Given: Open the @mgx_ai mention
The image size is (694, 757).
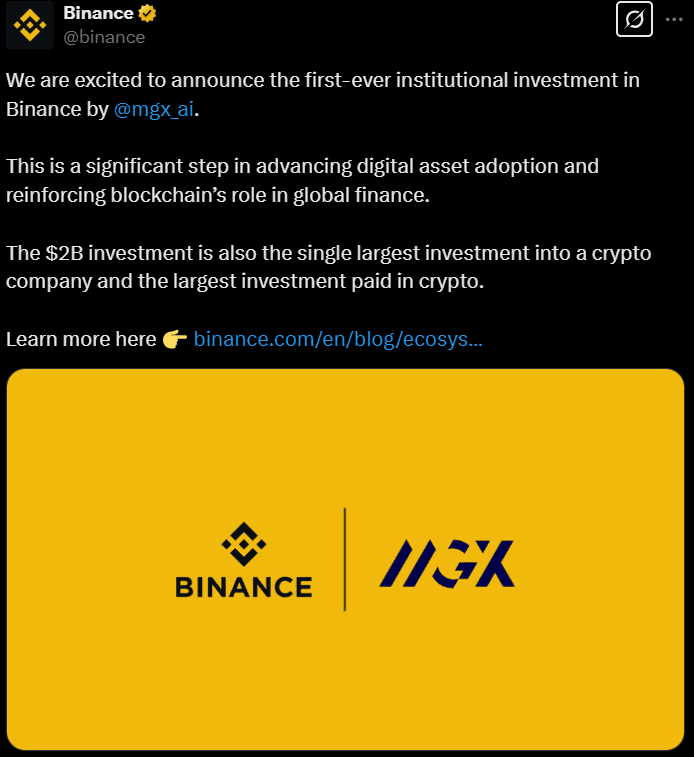Looking at the screenshot, I should pyautogui.click(x=156, y=110).
